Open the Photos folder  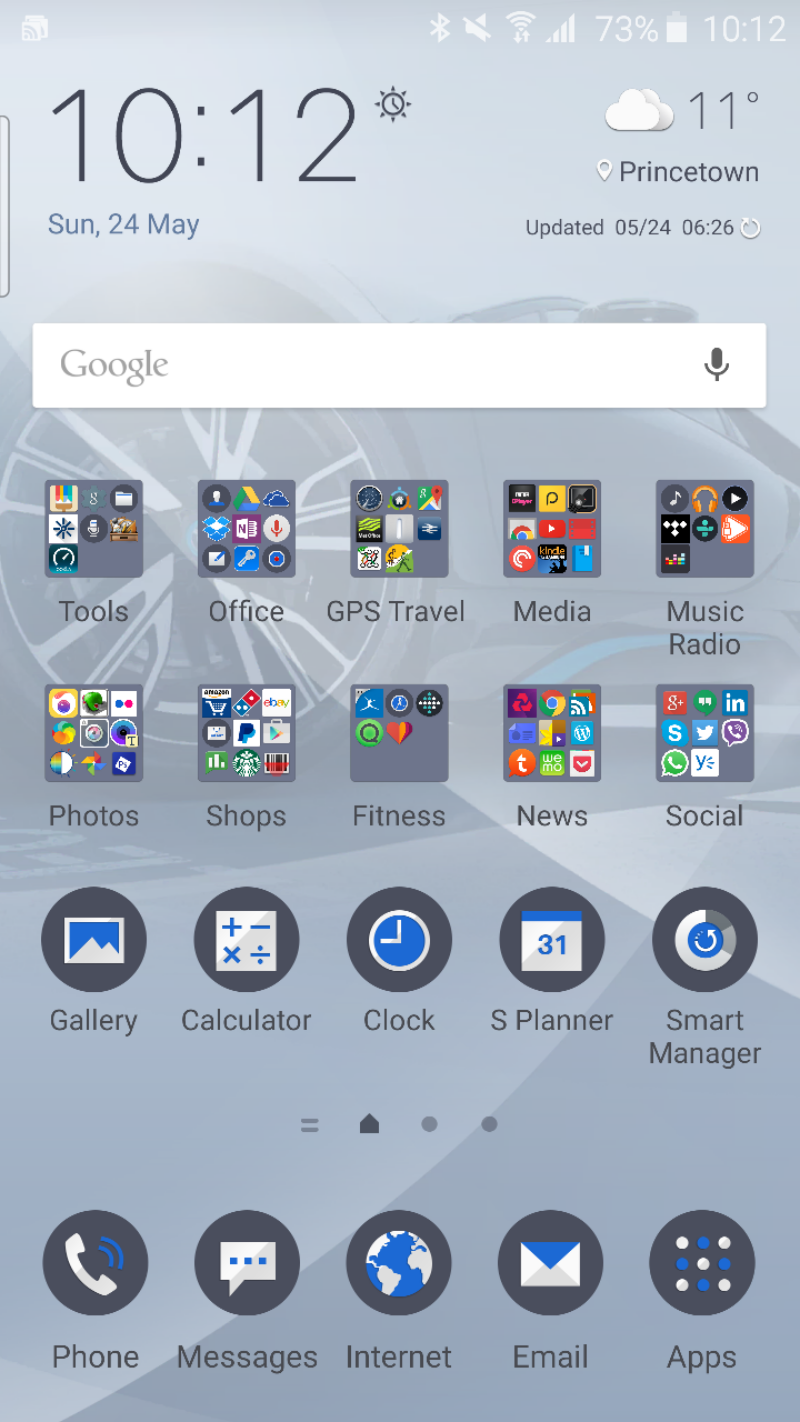94,733
